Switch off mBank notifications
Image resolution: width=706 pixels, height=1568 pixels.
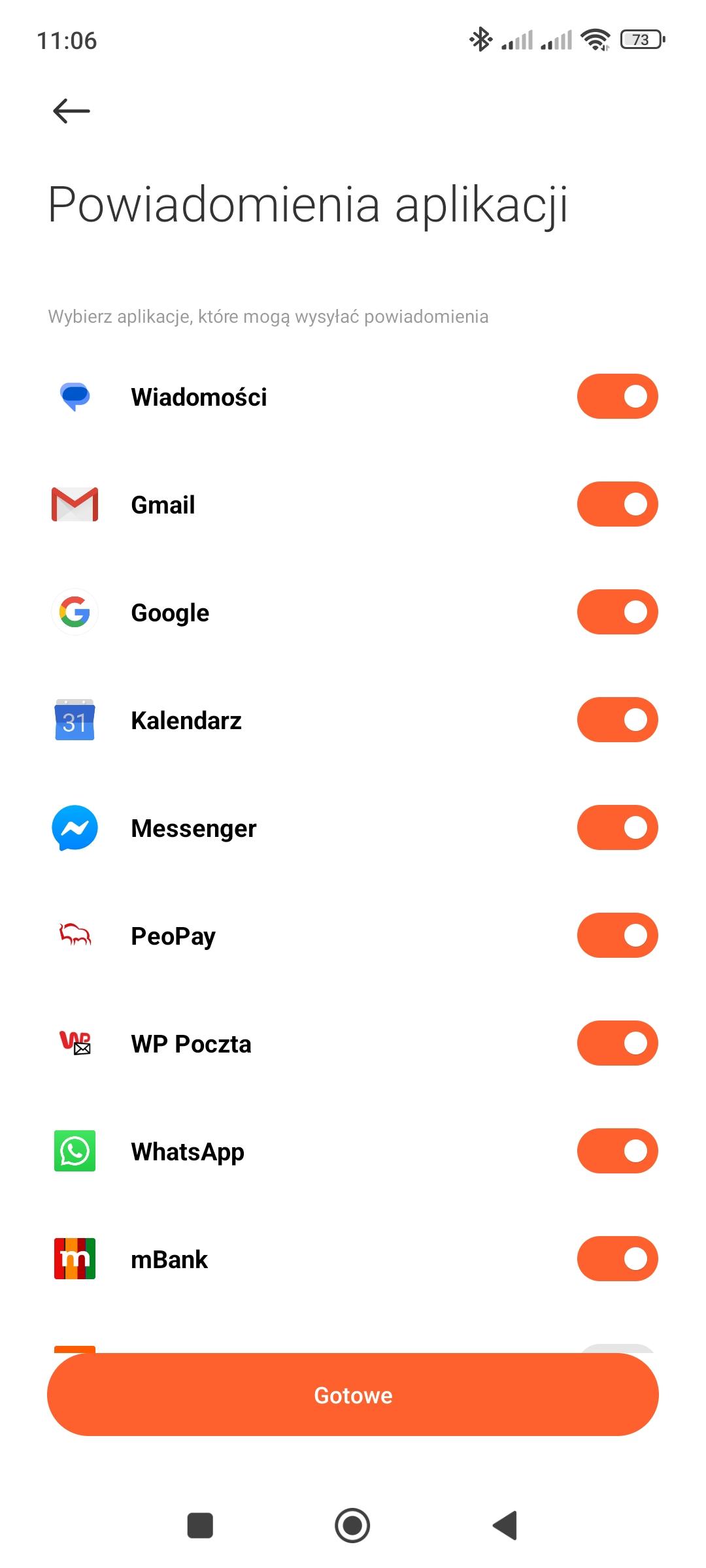(x=617, y=1258)
